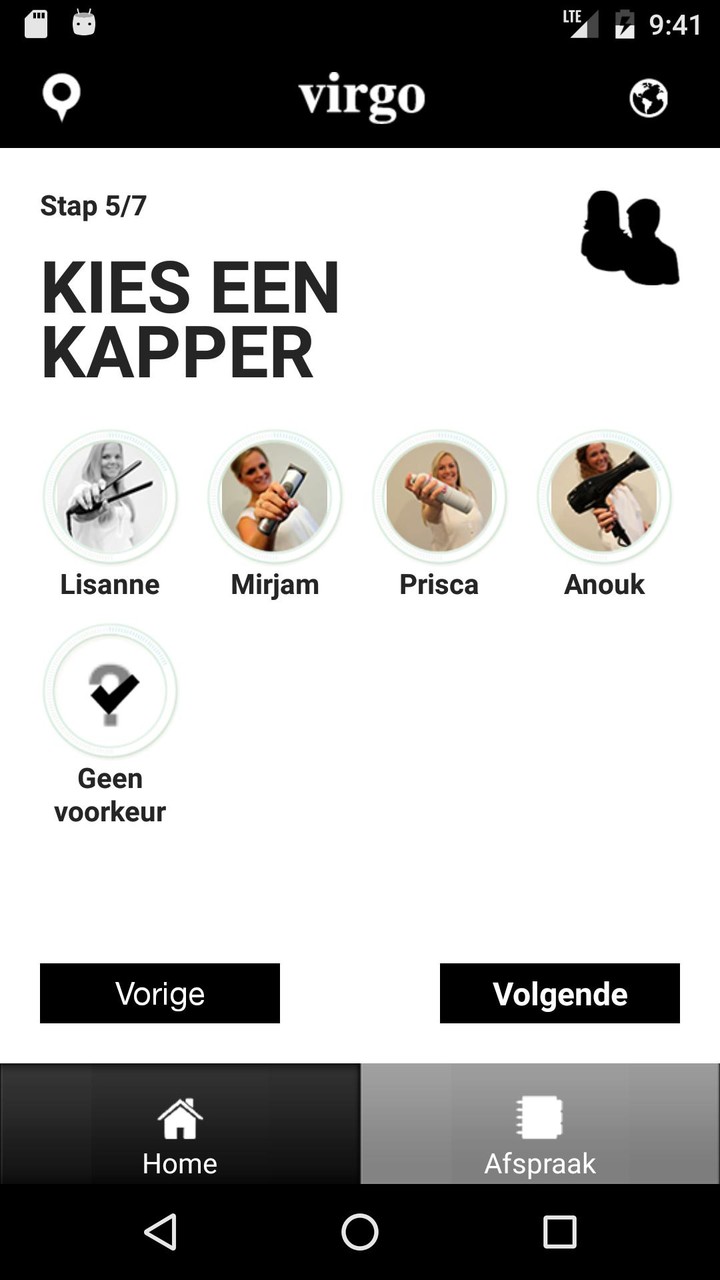Tap the battery status indicator
Image resolution: width=720 pixels, height=1280 pixels.
pyautogui.click(x=624, y=23)
